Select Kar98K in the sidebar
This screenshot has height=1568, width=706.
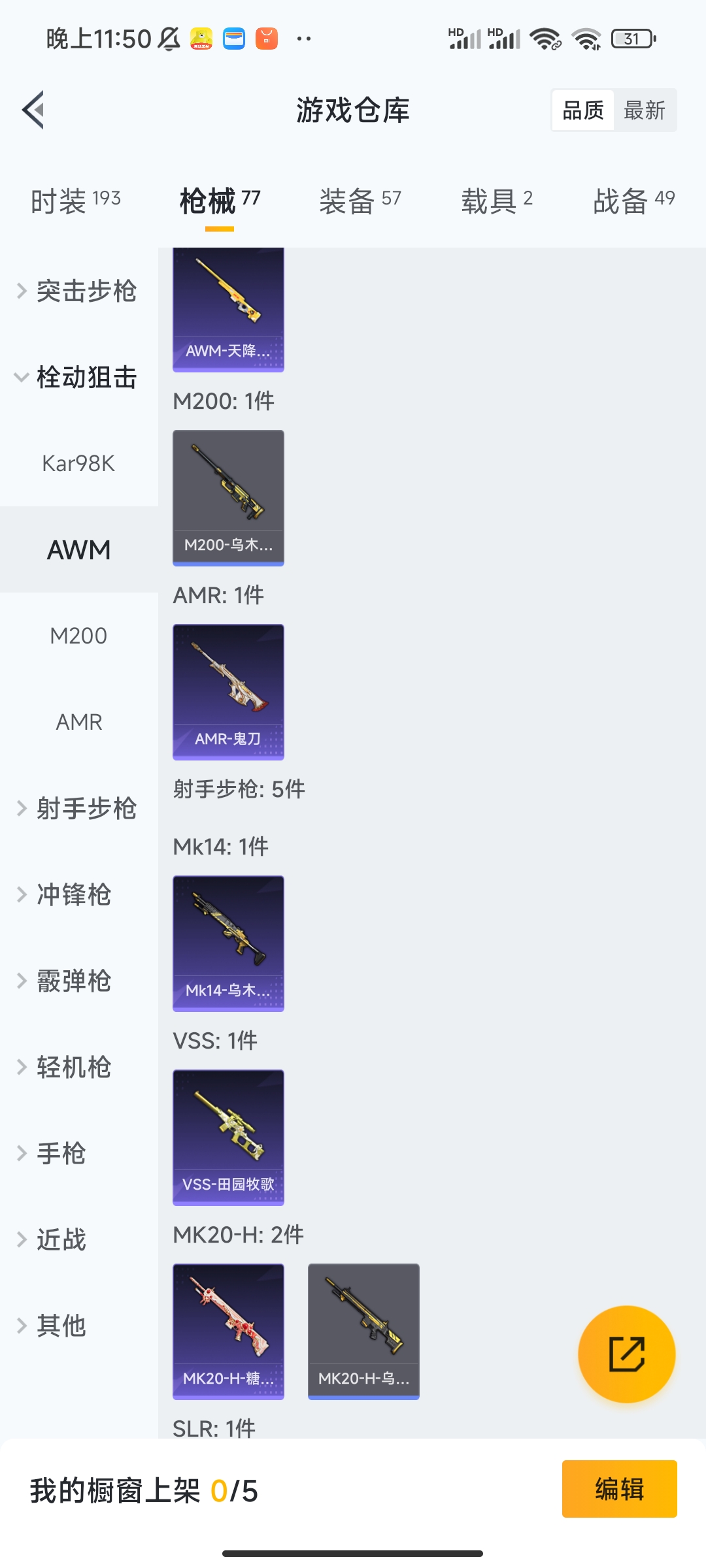pyautogui.click(x=78, y=464)
